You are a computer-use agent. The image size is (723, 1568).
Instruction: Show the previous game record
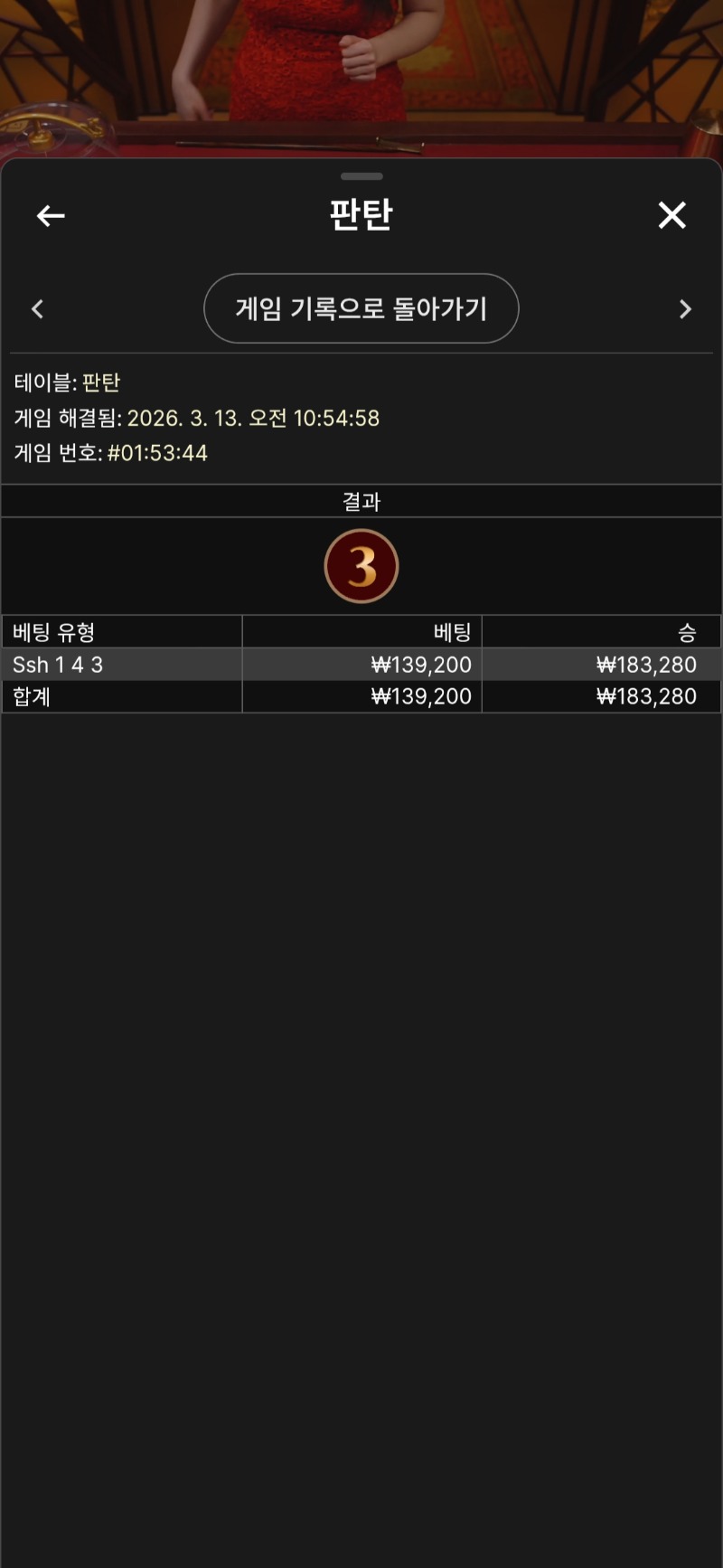point(38,309)
